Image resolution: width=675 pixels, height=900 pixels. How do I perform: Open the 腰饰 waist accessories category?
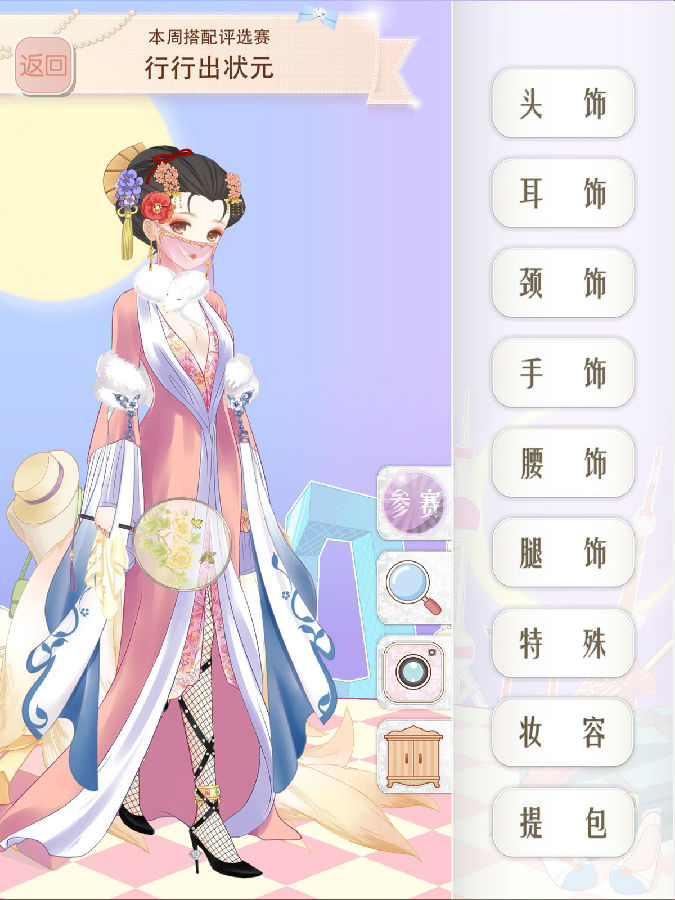pos(563,463)
